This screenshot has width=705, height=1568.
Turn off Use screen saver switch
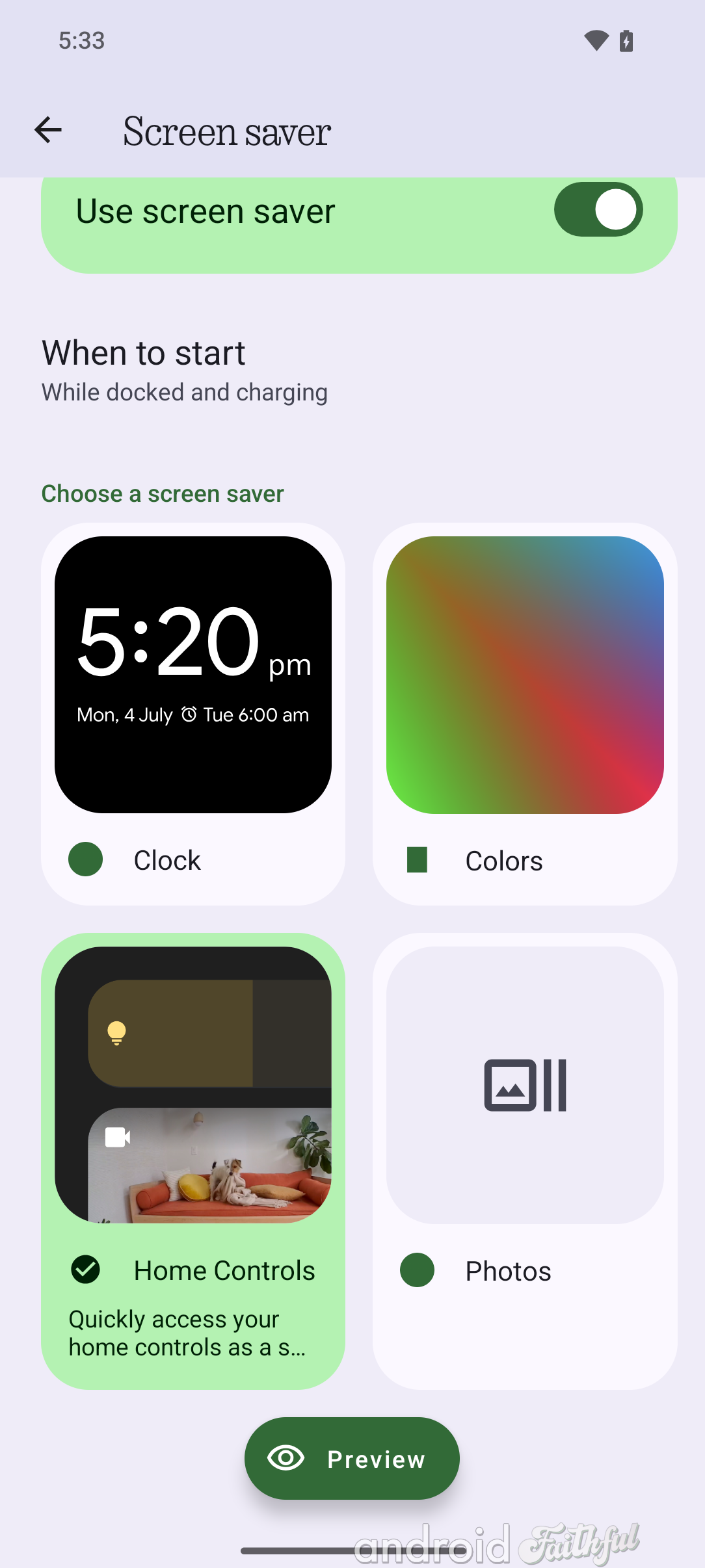click(598, 210)
